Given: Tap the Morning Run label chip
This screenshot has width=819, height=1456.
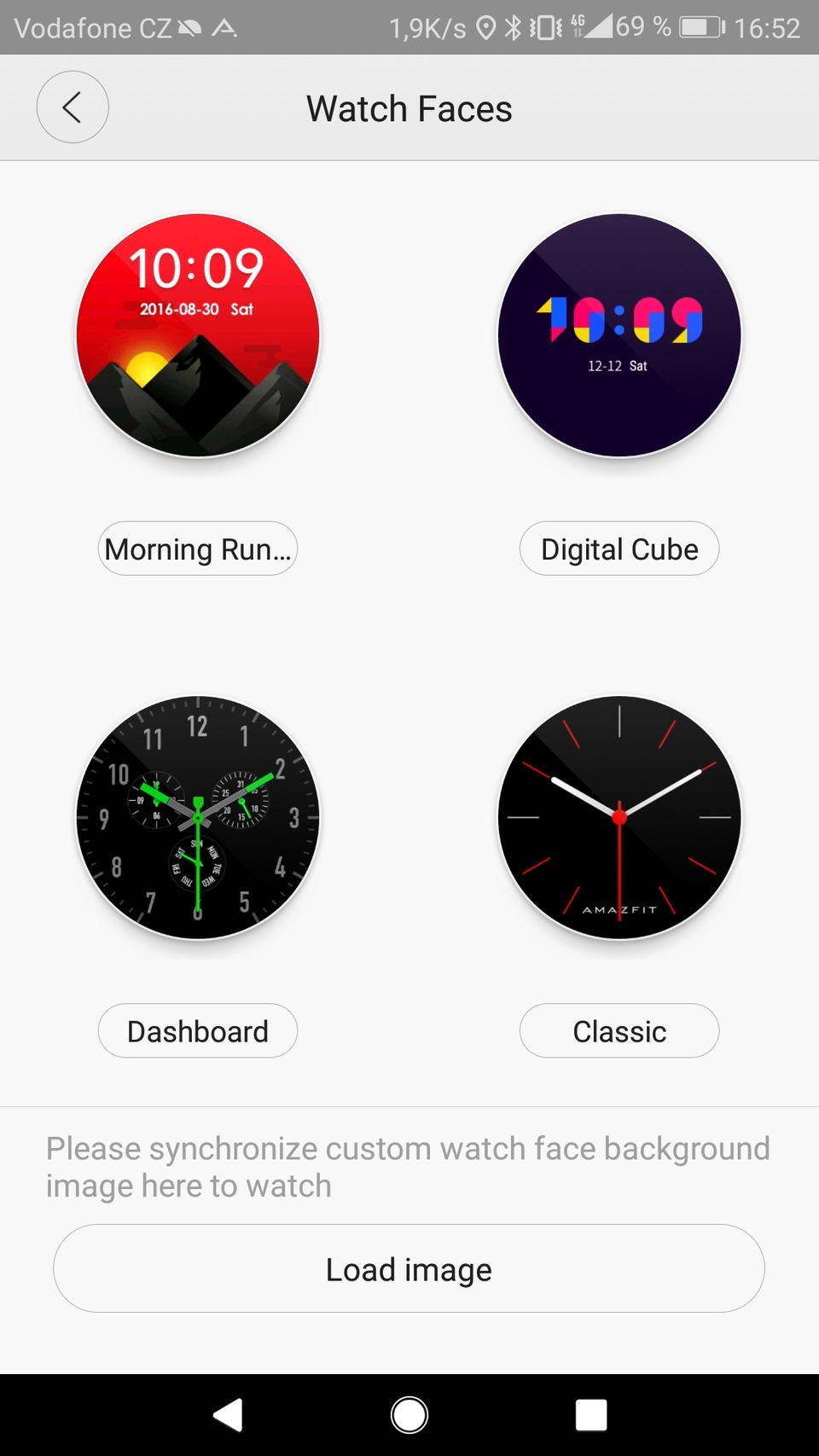Looking at the screenshot, I should point(198,549).
